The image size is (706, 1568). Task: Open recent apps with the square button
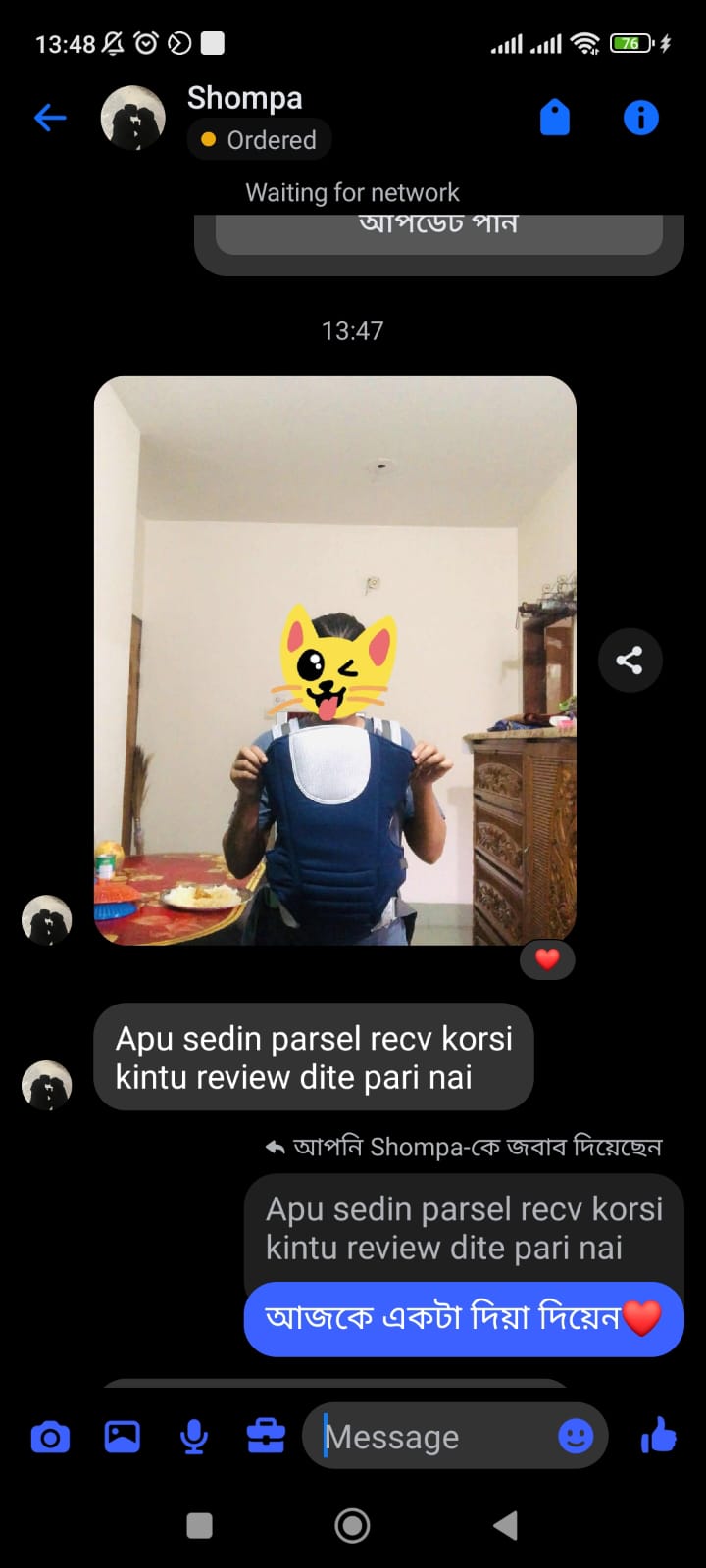click(x=199, y=1525)
